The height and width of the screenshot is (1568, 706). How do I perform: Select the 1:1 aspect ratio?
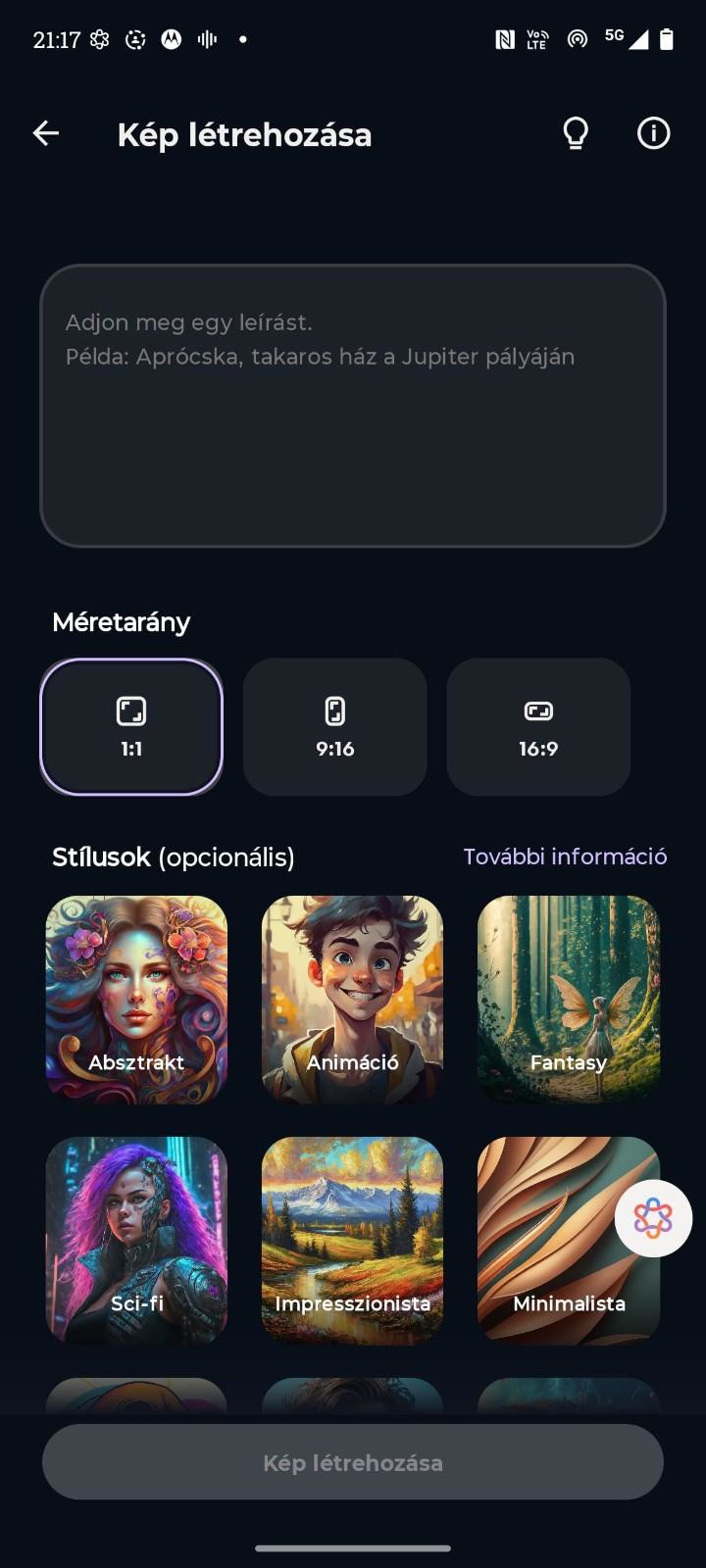coord(131,726)
